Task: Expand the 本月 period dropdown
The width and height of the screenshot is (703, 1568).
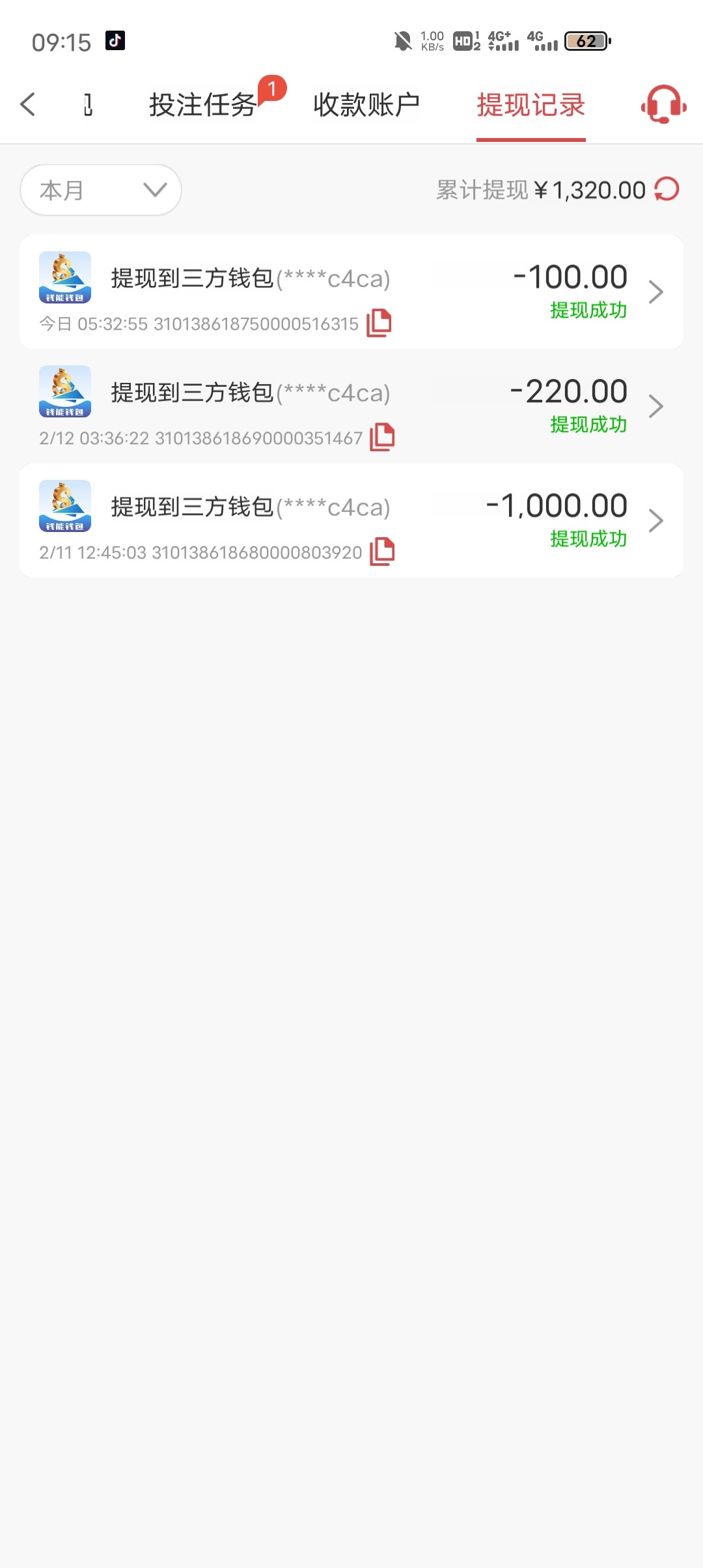Action: [x=101, y=190]
